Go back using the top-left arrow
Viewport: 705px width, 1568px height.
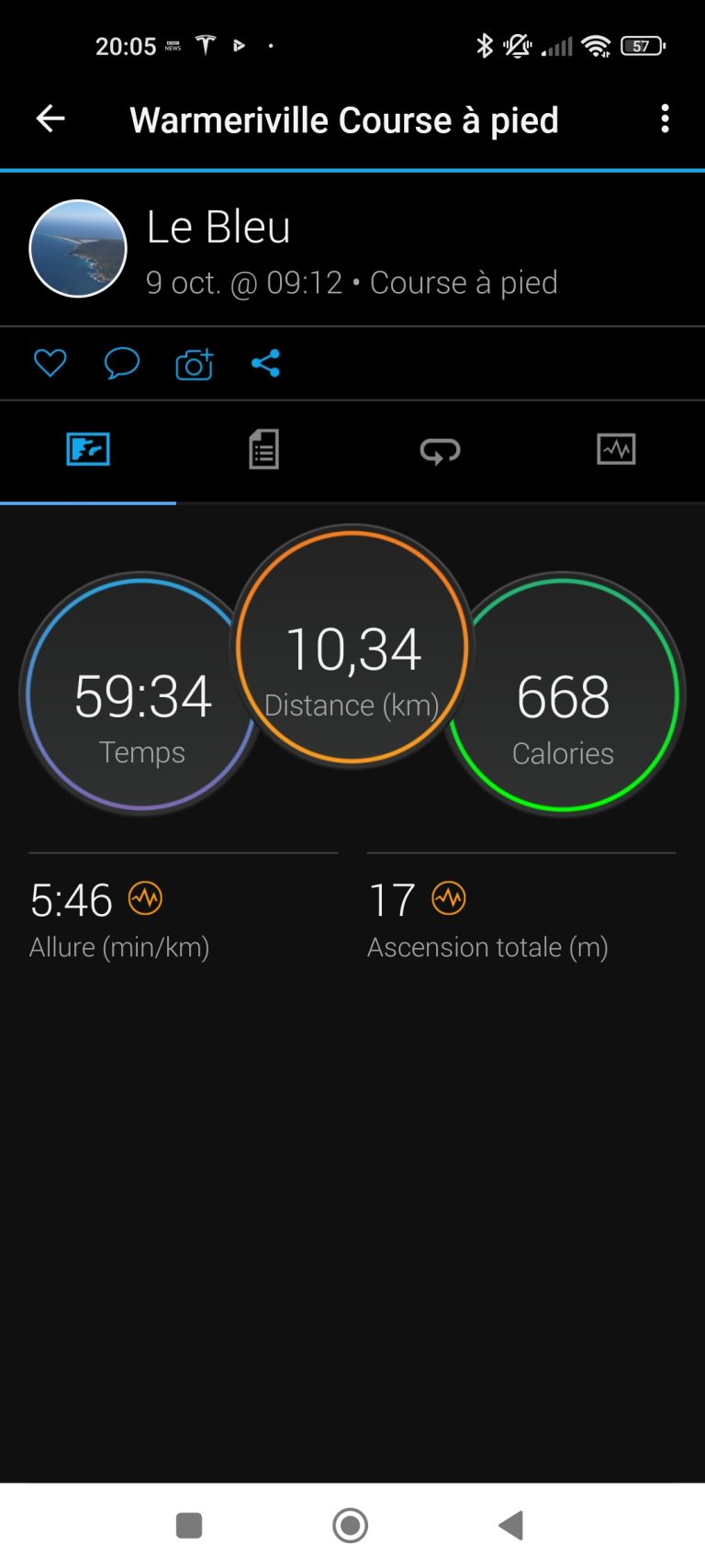[50, 118]
